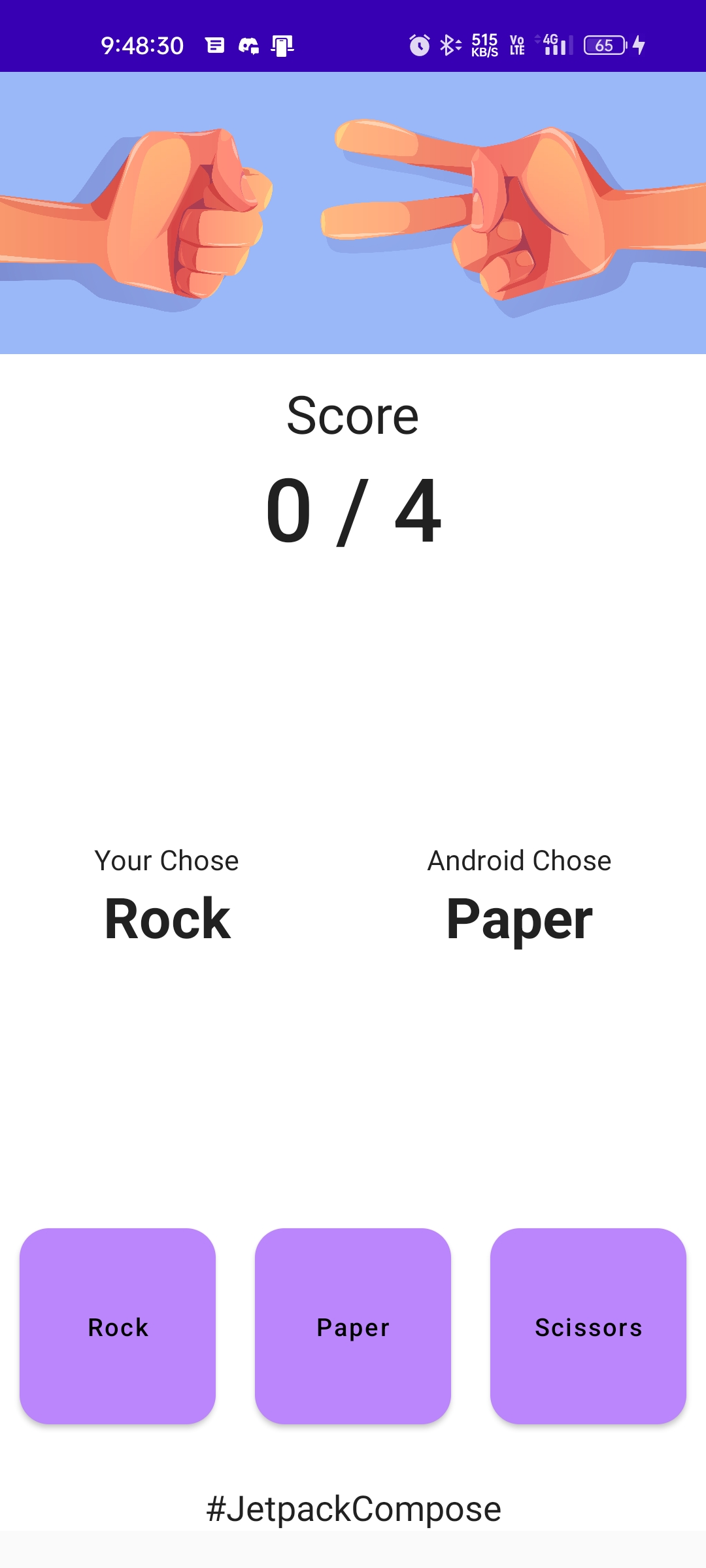Click the 4G signal strength icon
The height and width of the screenshot is (1568, 706).
tap(551, 46)
